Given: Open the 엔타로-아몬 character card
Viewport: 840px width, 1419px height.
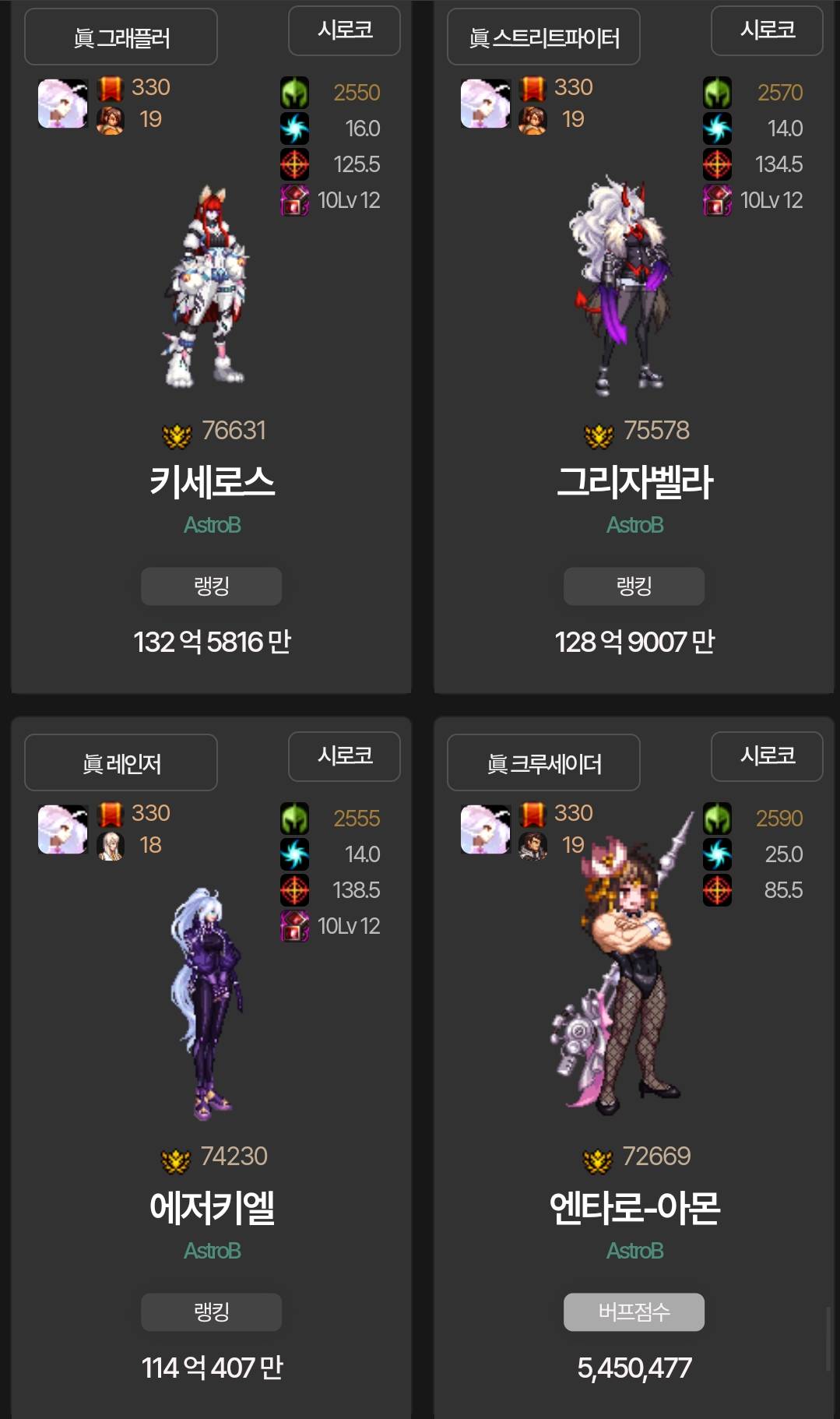Looking at the screenshot, I should [x=634, y=1207].
